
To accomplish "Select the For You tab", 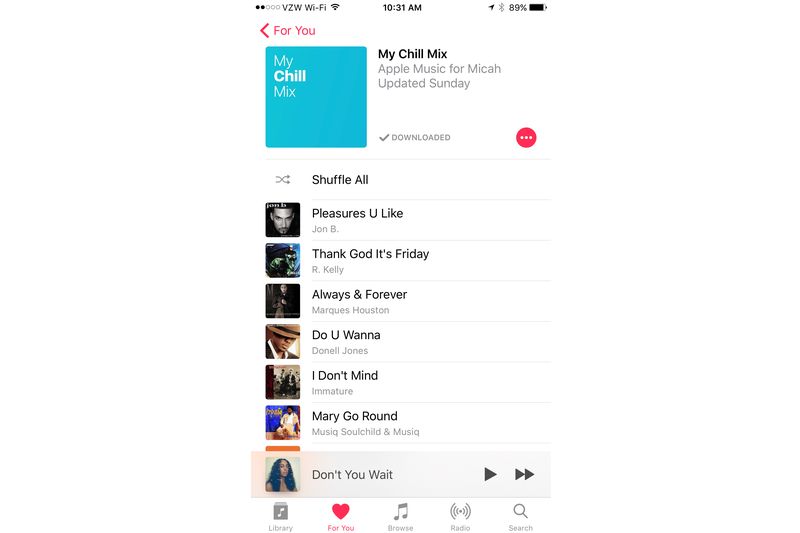I will (x=341, y=516).
